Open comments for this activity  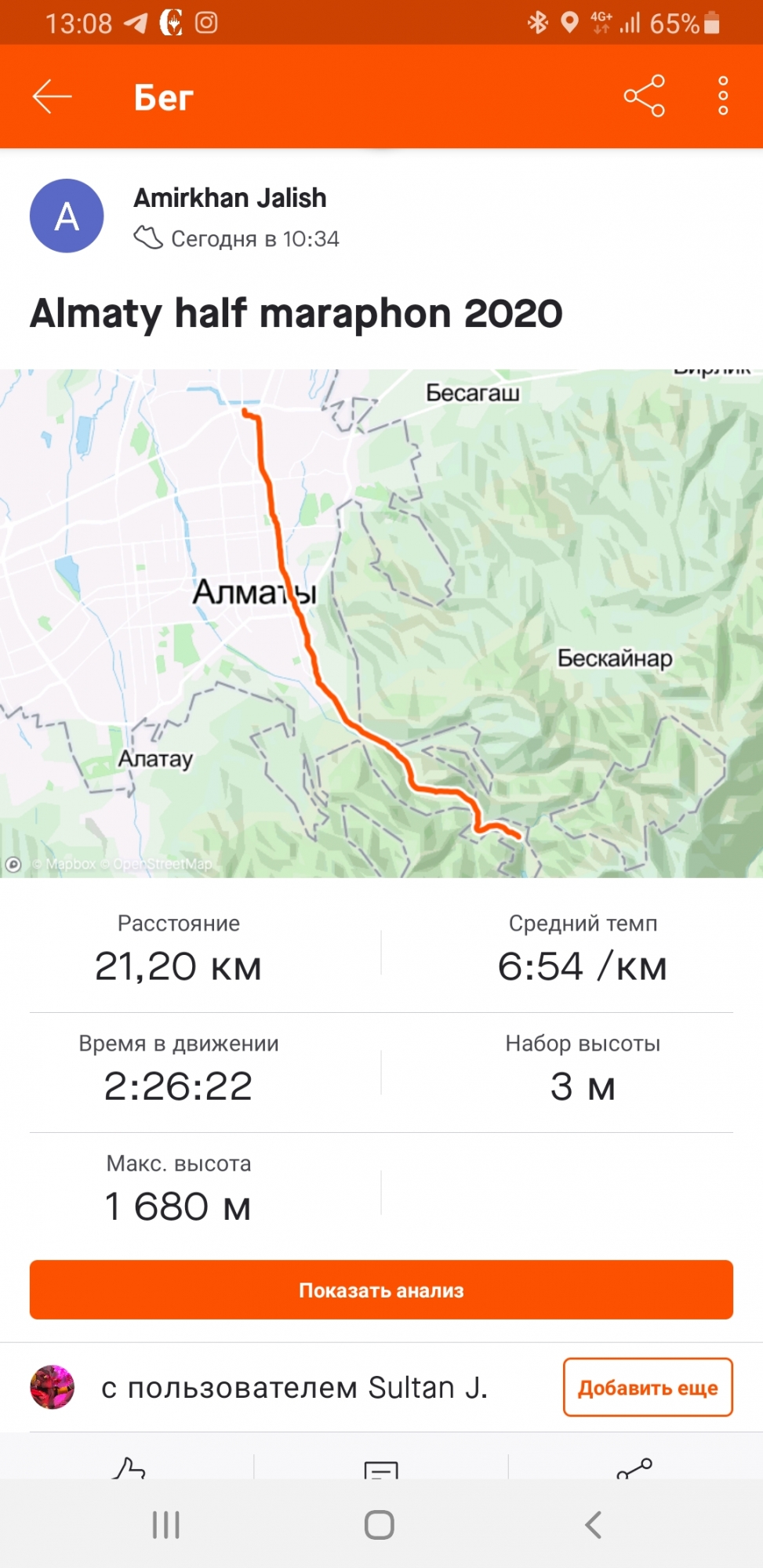point(381,1469)
